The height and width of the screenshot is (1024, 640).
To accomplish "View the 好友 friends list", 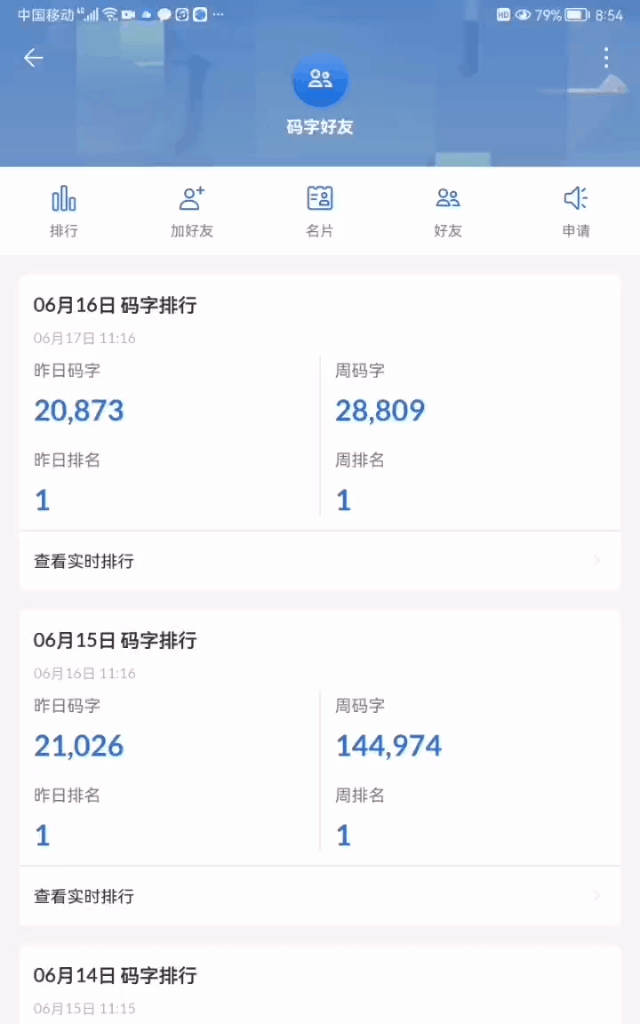I will coord(448,210).
